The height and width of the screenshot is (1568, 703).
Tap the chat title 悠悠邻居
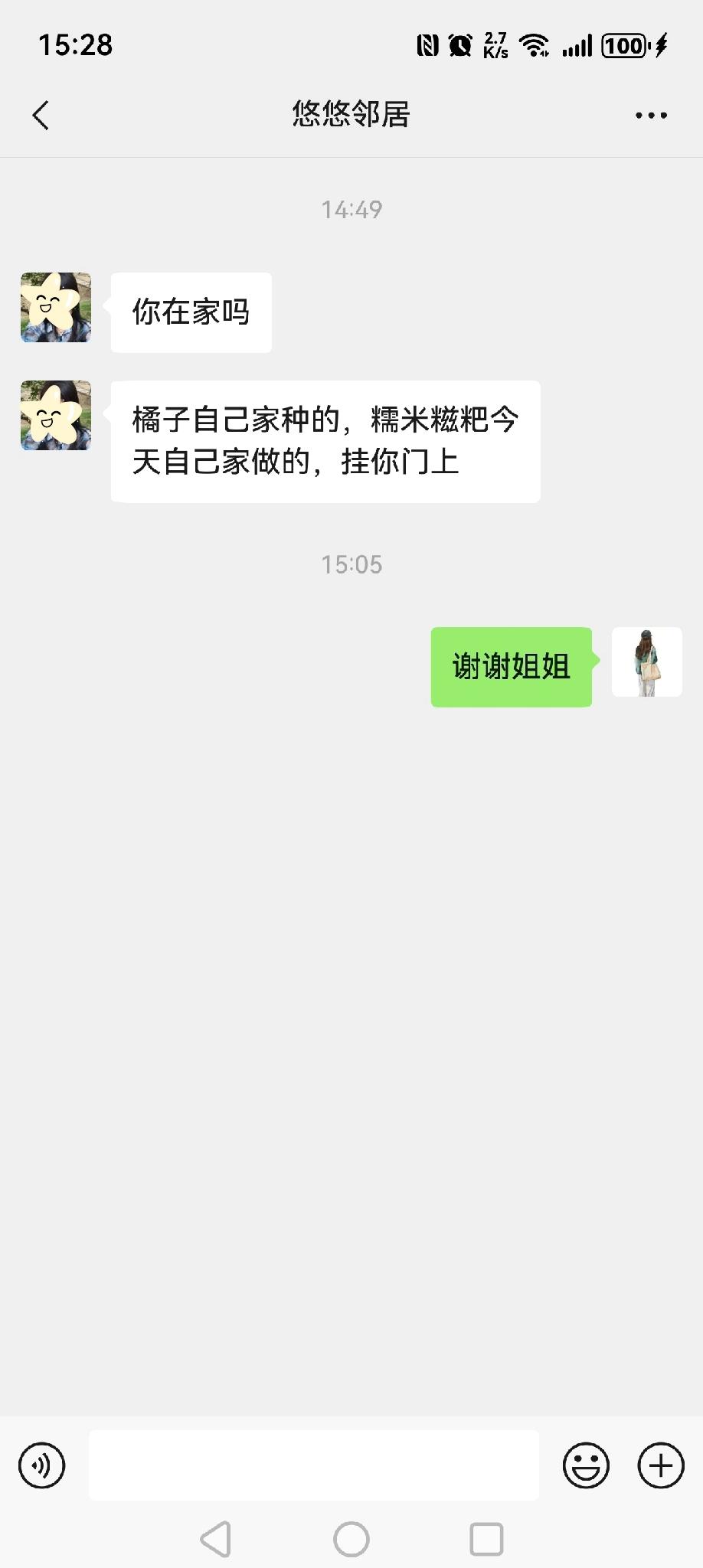pyautogui.click(x=351, y=113)
